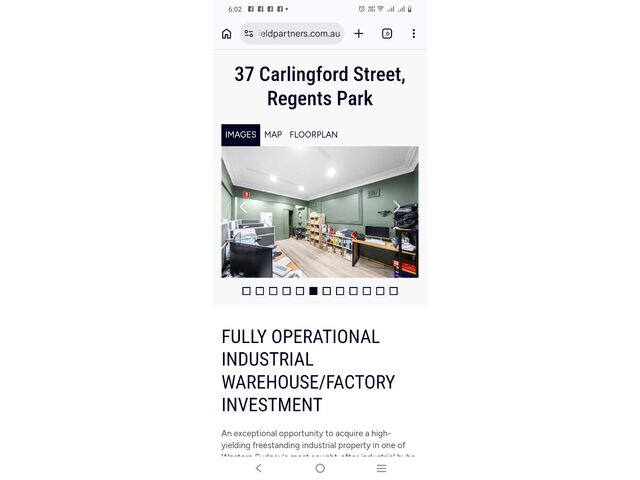Screen dimensions: 640x480
Task: Open the recent apps overview
Action: pyautogui.click(x=381, y=468)
